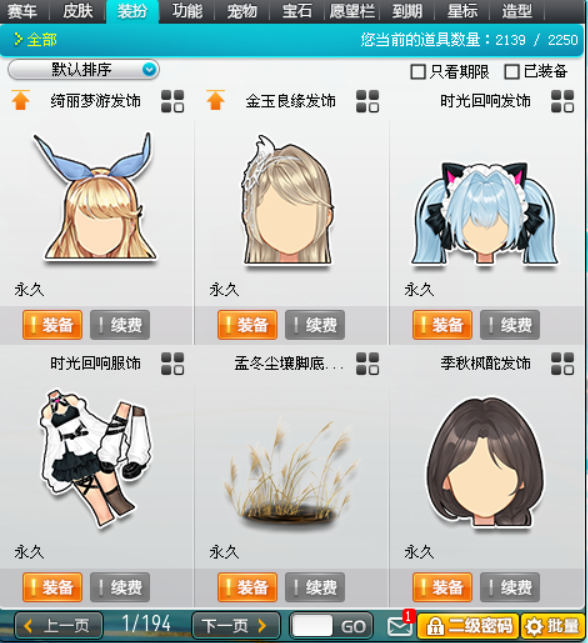The width and height of the screenshot is (588, 643).
Task: Switch to the 皮肤 tab
Action: pos(78,11)
